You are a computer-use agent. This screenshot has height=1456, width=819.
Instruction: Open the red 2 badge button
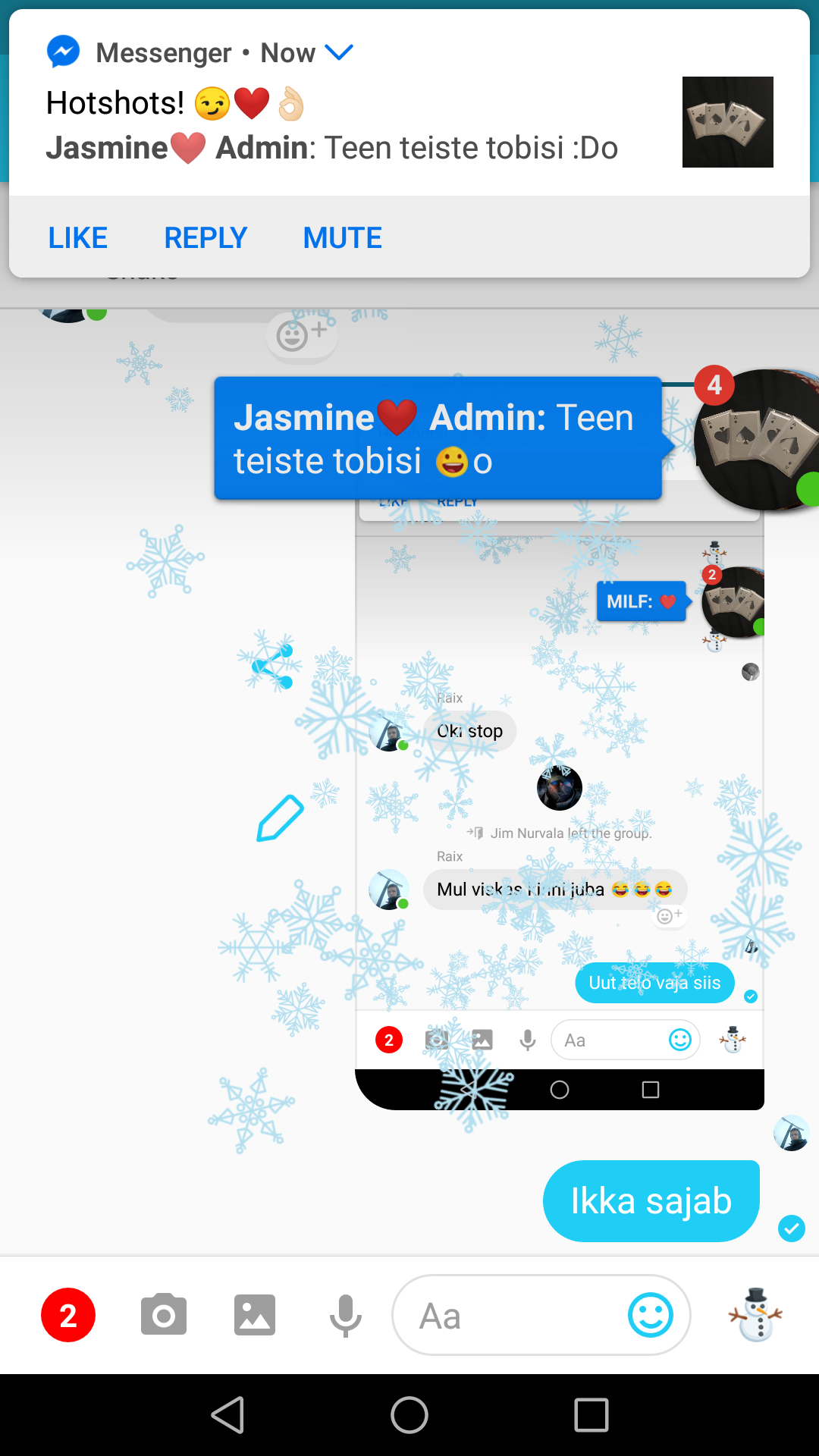point(68,1315)
